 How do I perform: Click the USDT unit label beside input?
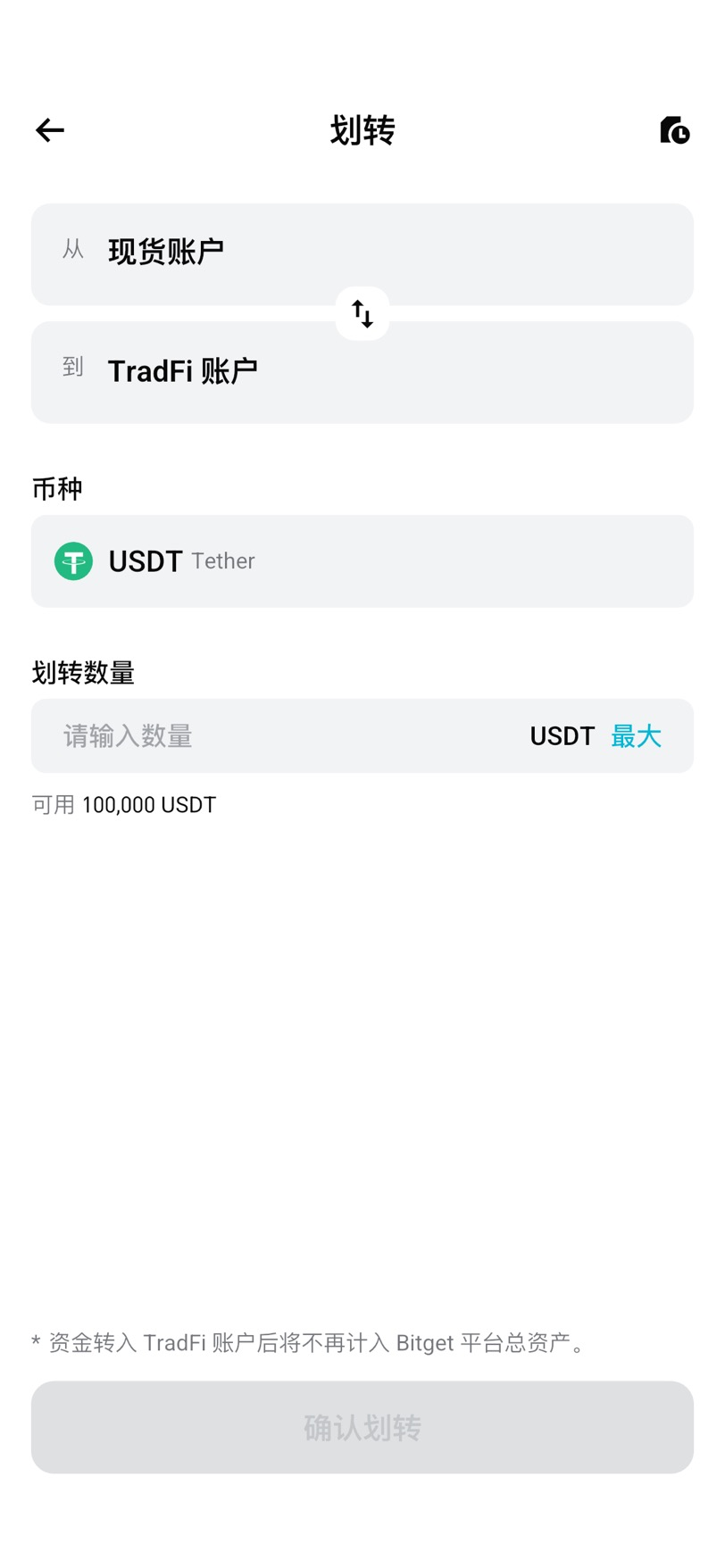pyautogui.click(x=562, y=735)
